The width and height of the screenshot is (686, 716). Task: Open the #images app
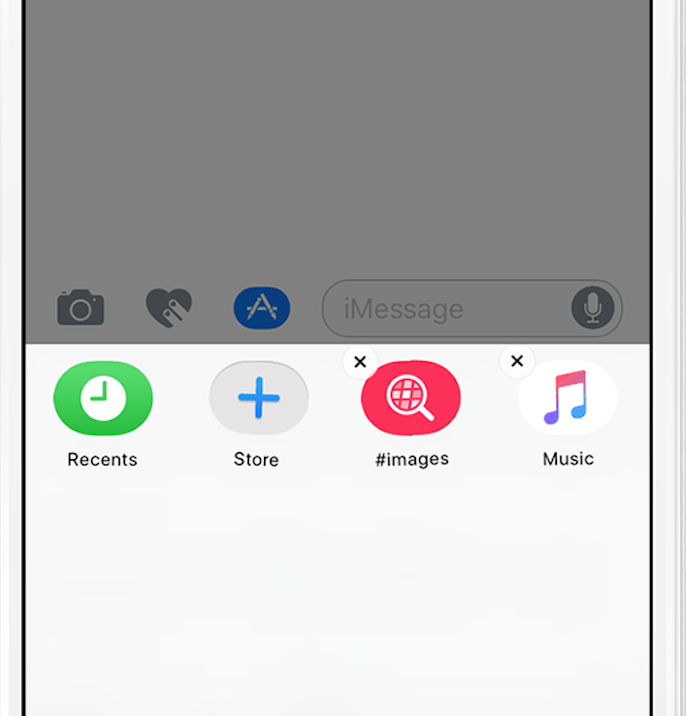point(411,398)
